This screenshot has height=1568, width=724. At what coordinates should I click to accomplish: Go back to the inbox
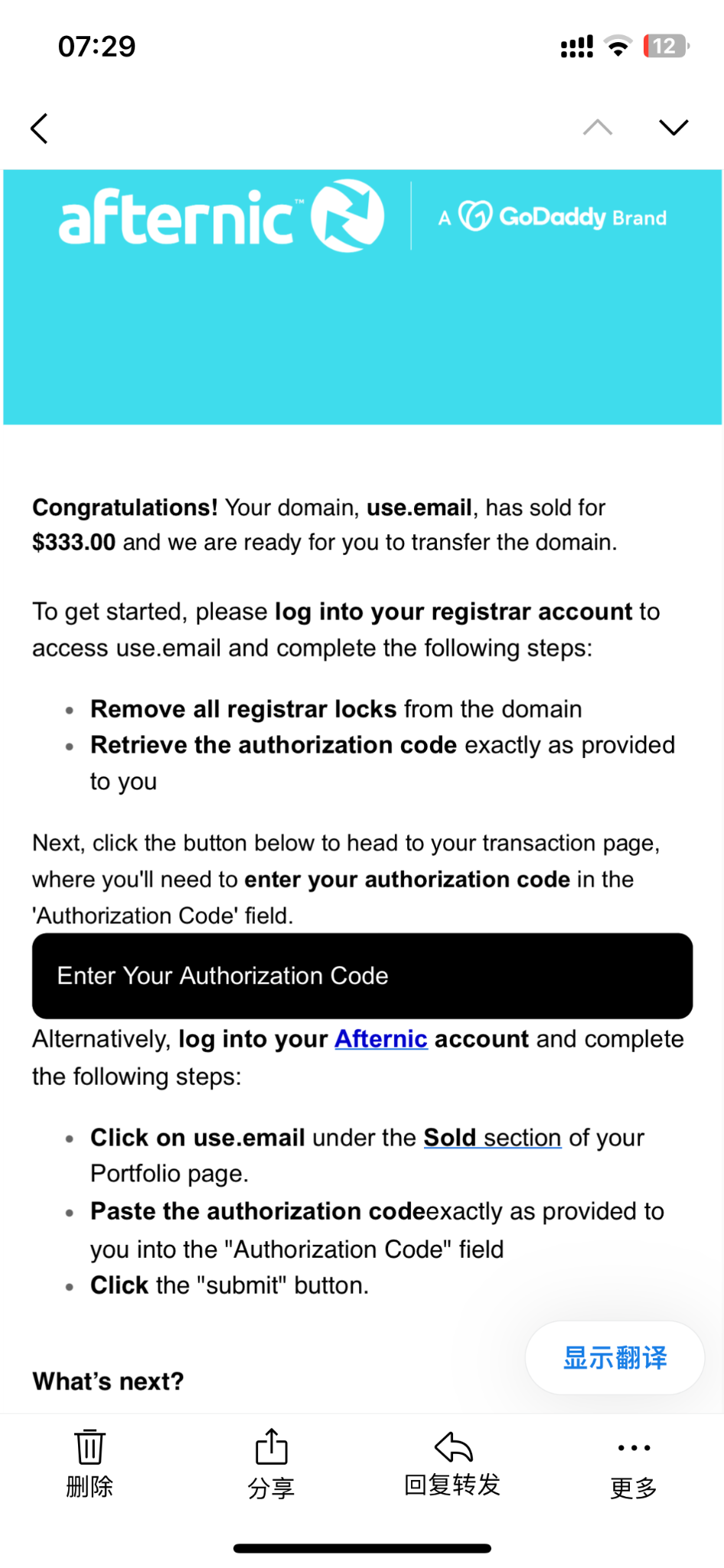click(40, 128)
